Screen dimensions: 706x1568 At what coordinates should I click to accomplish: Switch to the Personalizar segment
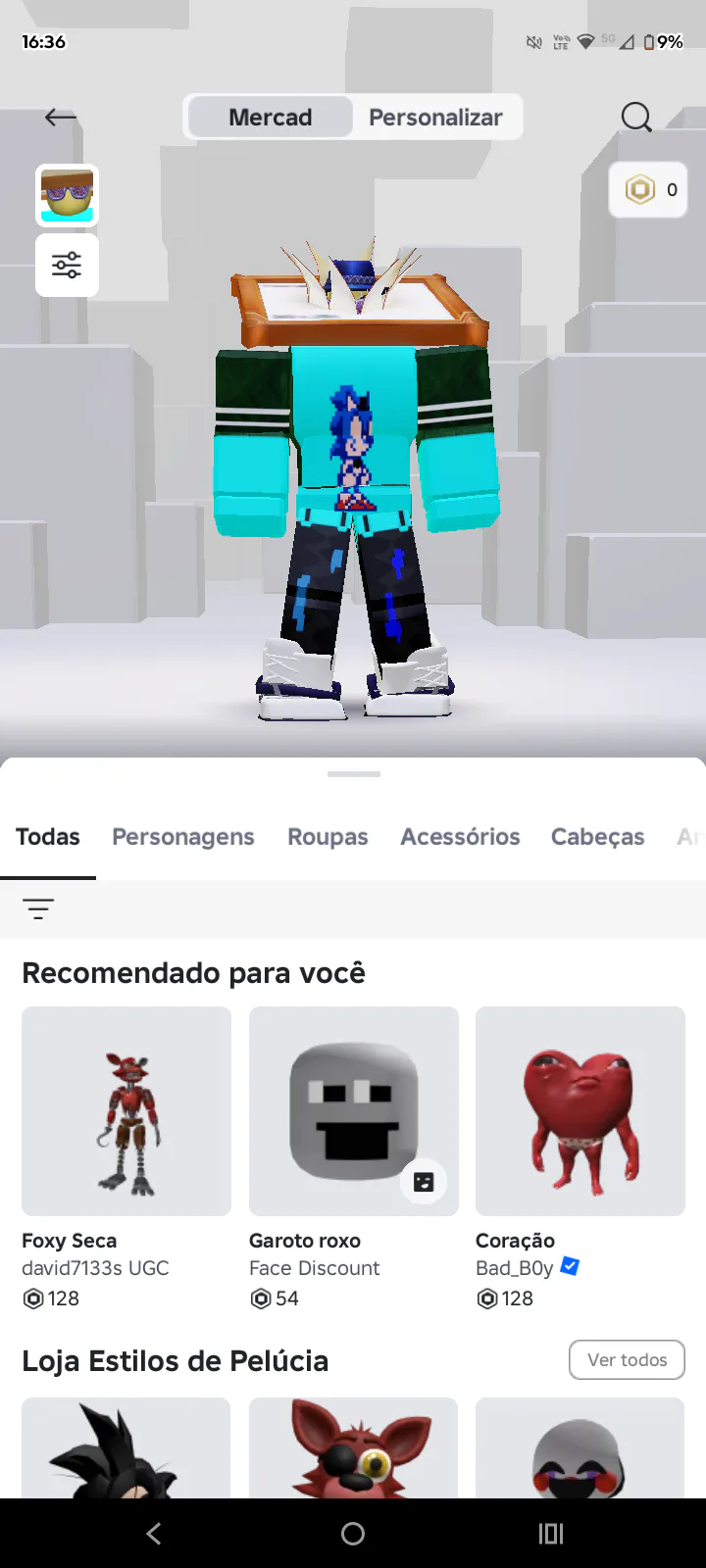[435, 118]
